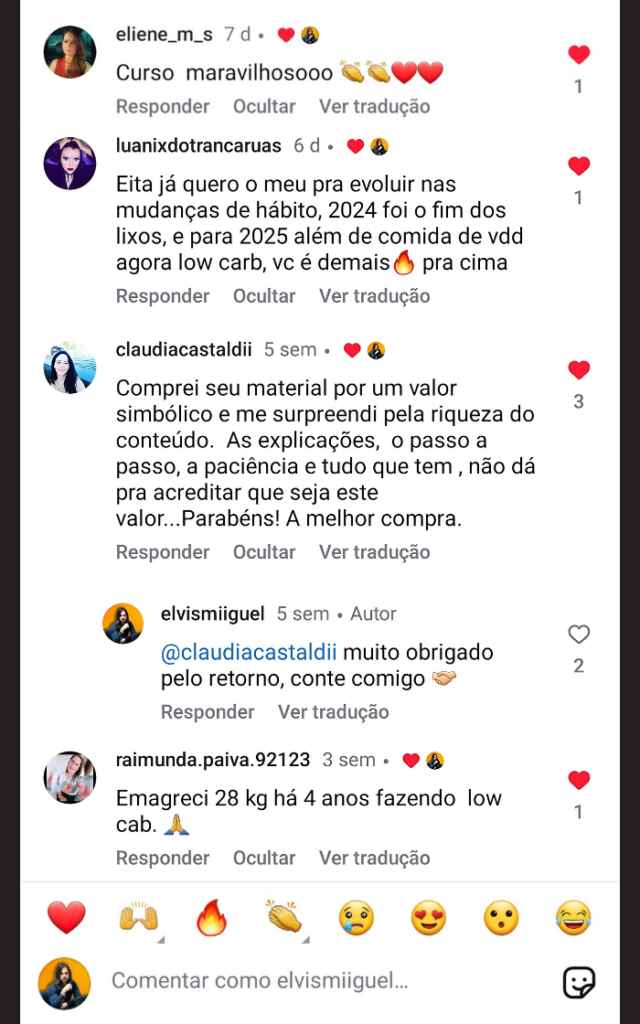
Task: Insert the laughing tears quick emoji
Action: pyautogui.click(x=573, y=917)
